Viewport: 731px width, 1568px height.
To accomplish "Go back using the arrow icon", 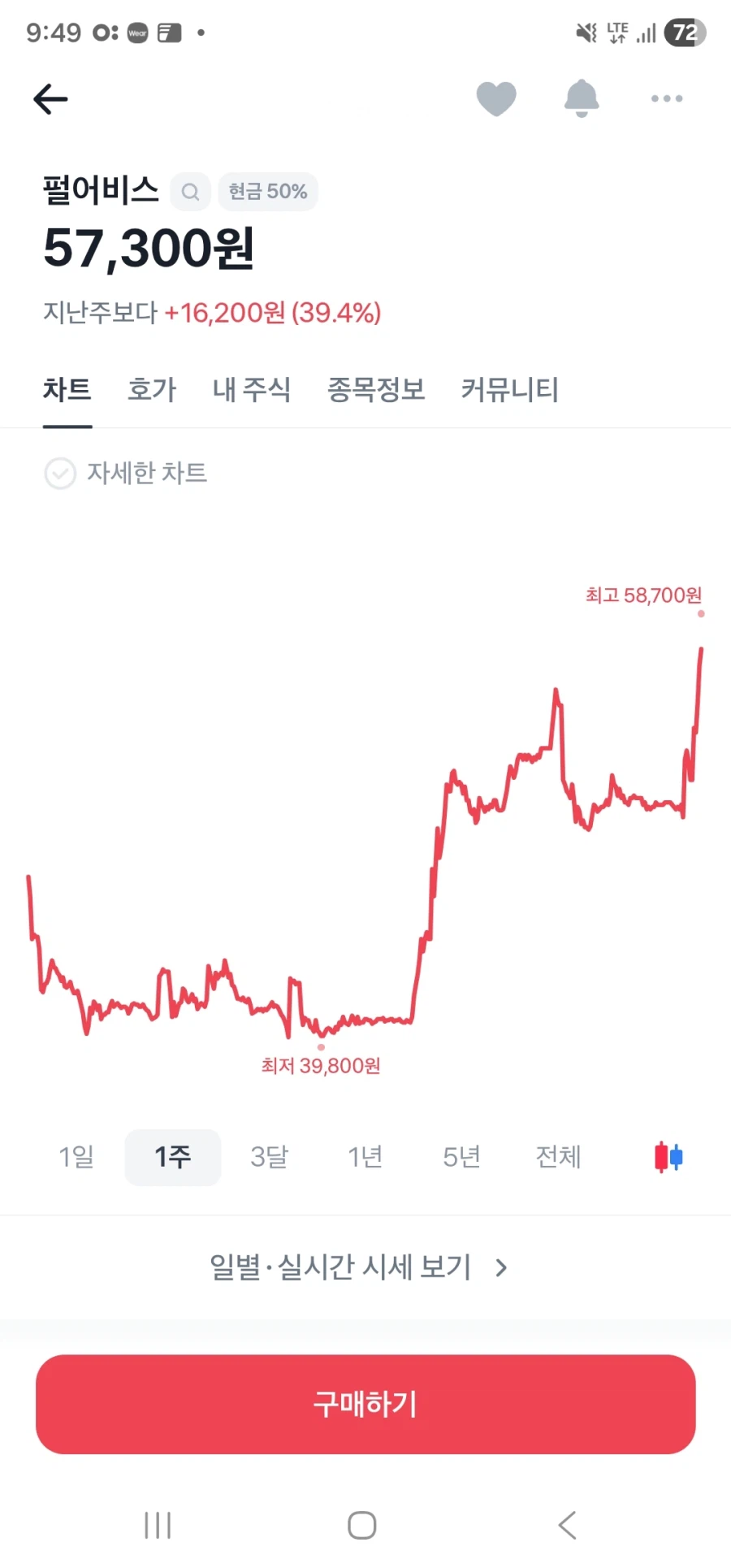I will (x=50, y=98).
